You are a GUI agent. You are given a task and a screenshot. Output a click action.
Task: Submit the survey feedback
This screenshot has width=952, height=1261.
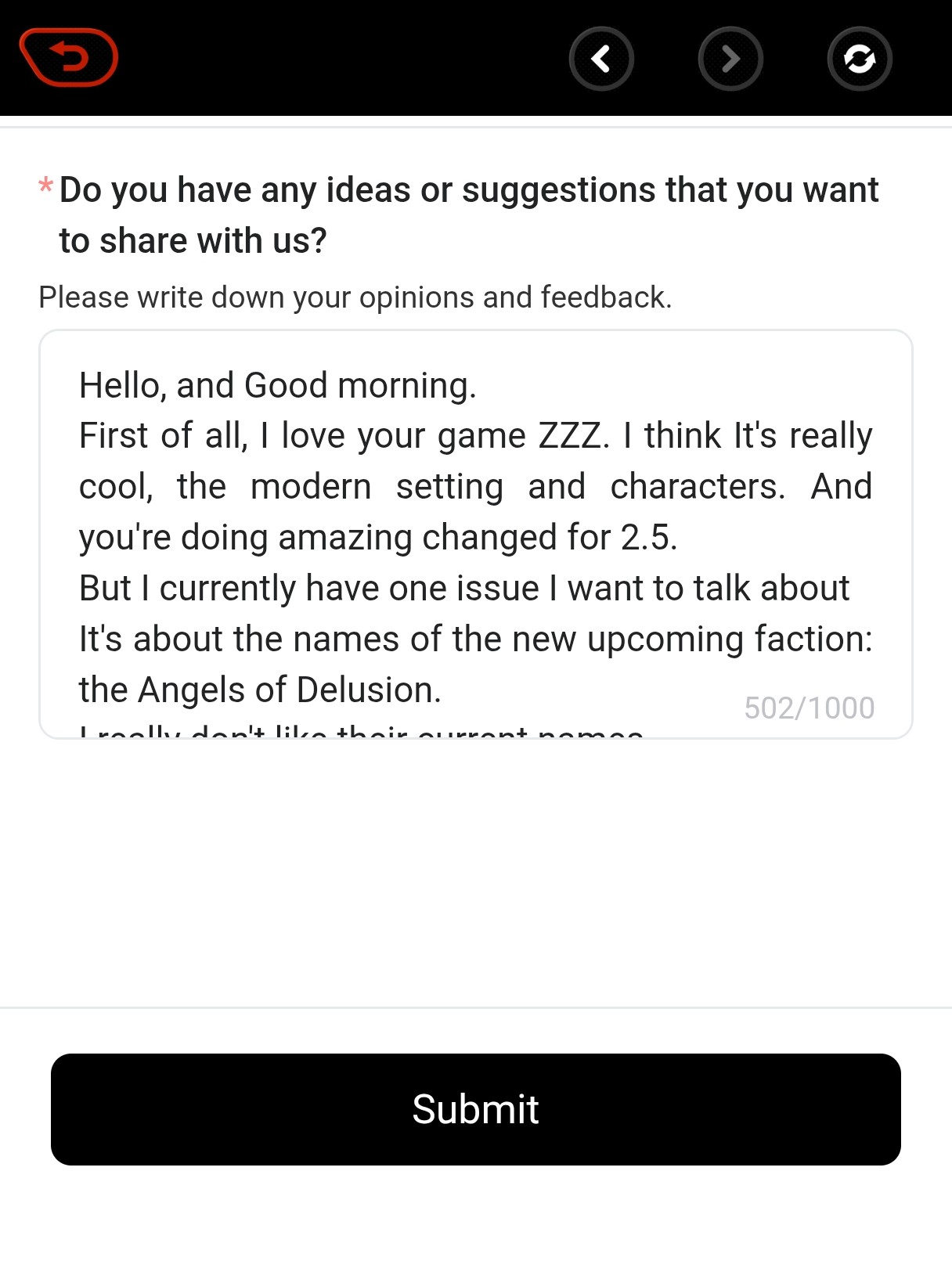click(476, 1109)
